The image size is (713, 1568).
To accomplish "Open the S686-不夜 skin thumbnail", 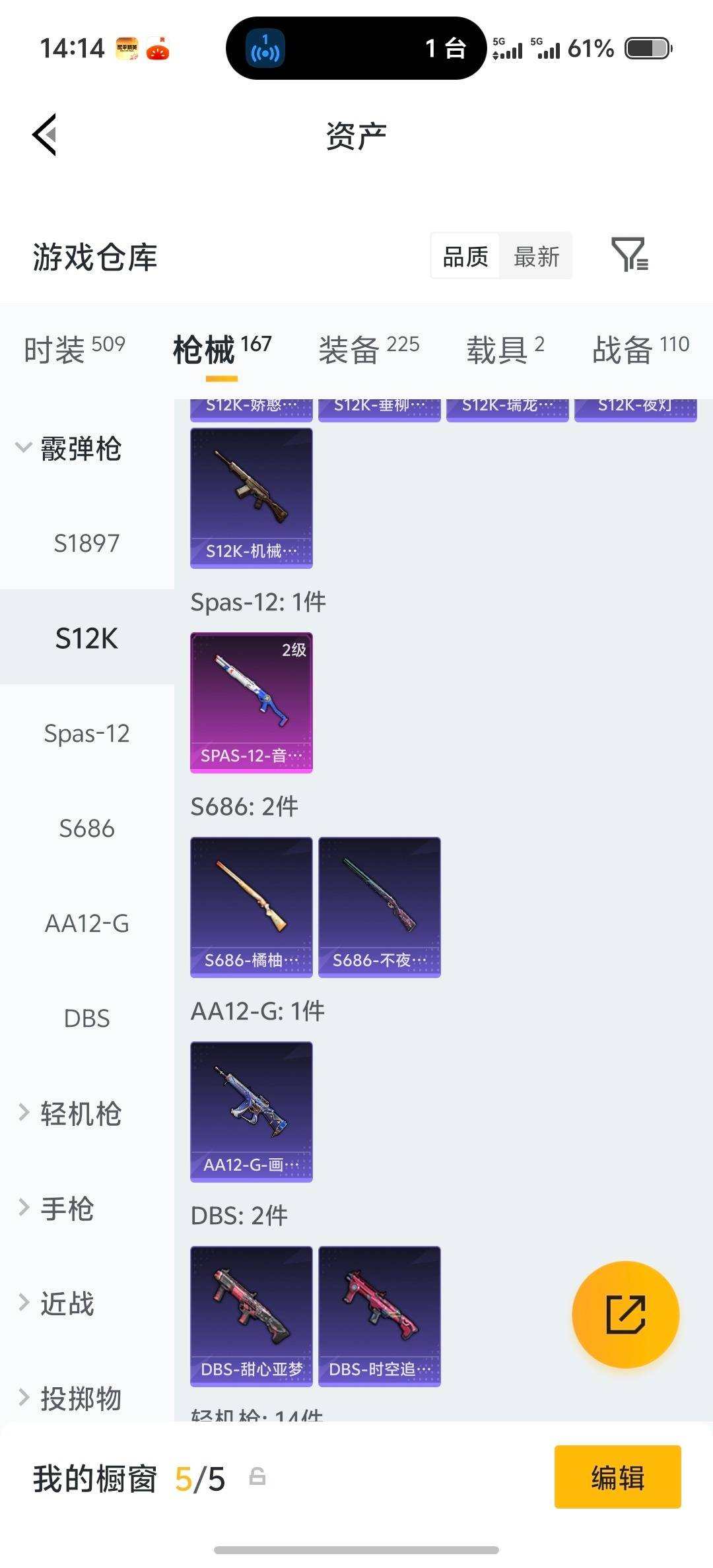I will [379, 906].
